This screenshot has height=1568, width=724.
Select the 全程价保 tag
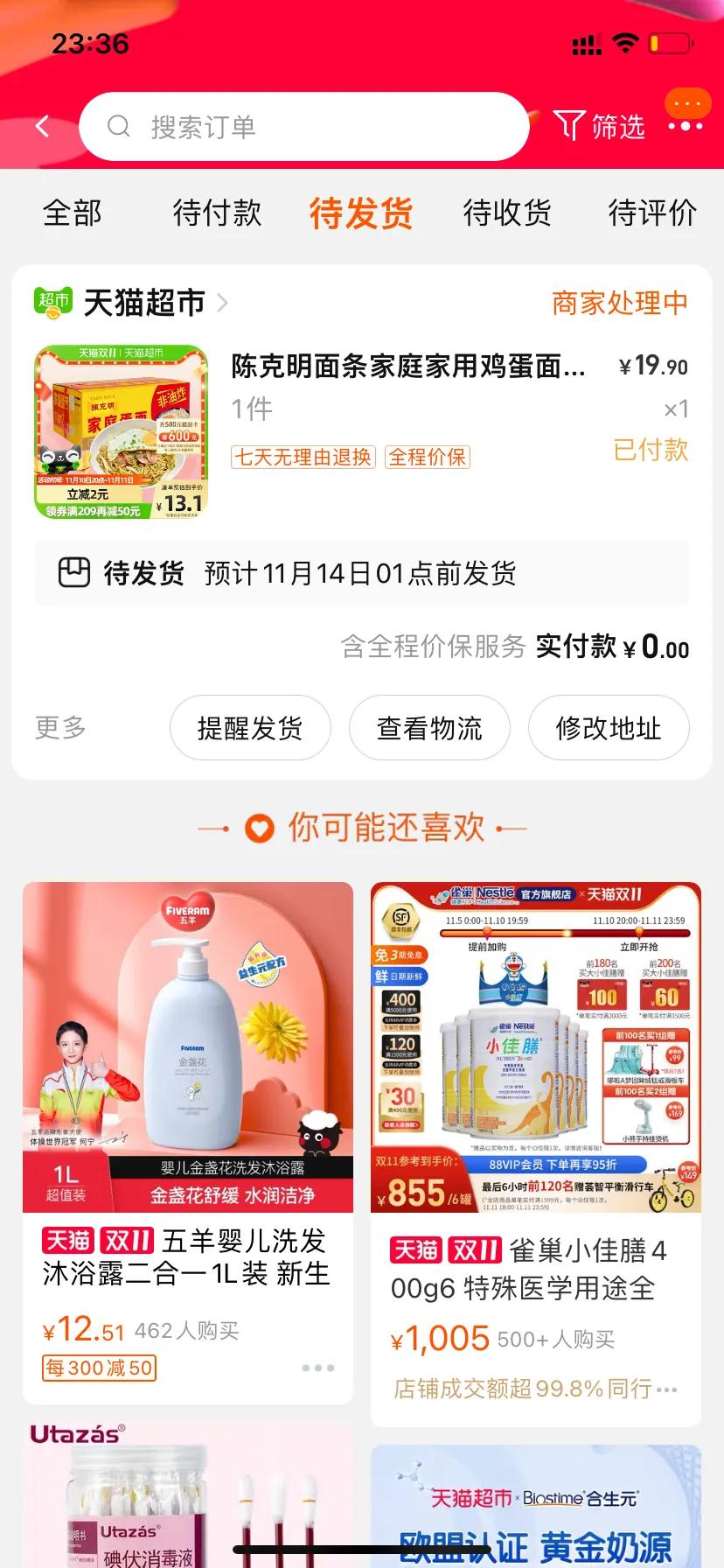click(427, 457)
